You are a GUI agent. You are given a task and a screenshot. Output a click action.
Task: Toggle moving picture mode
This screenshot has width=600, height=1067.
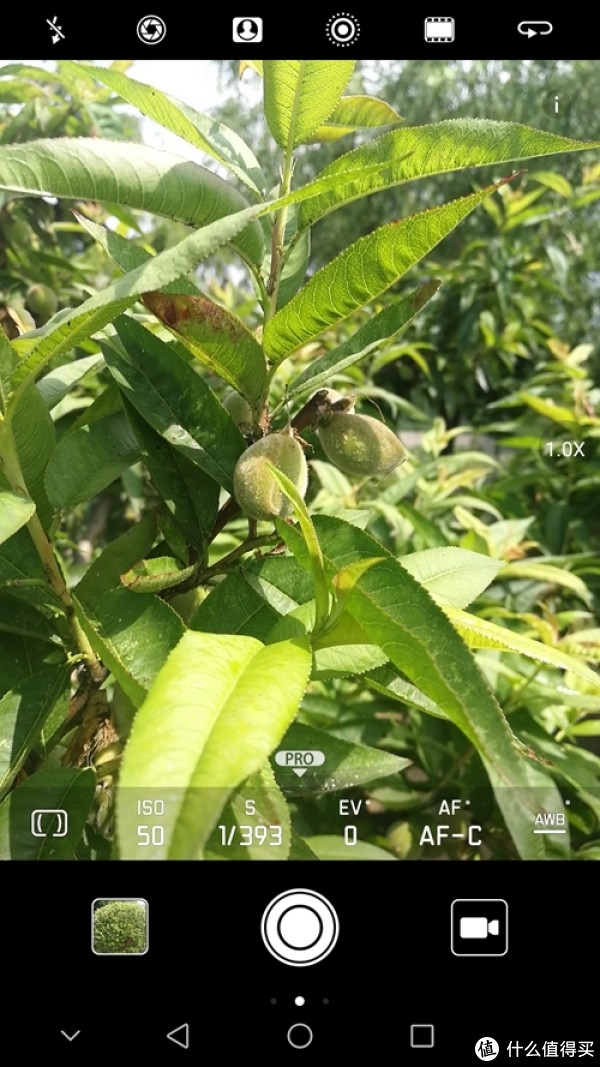343,30
